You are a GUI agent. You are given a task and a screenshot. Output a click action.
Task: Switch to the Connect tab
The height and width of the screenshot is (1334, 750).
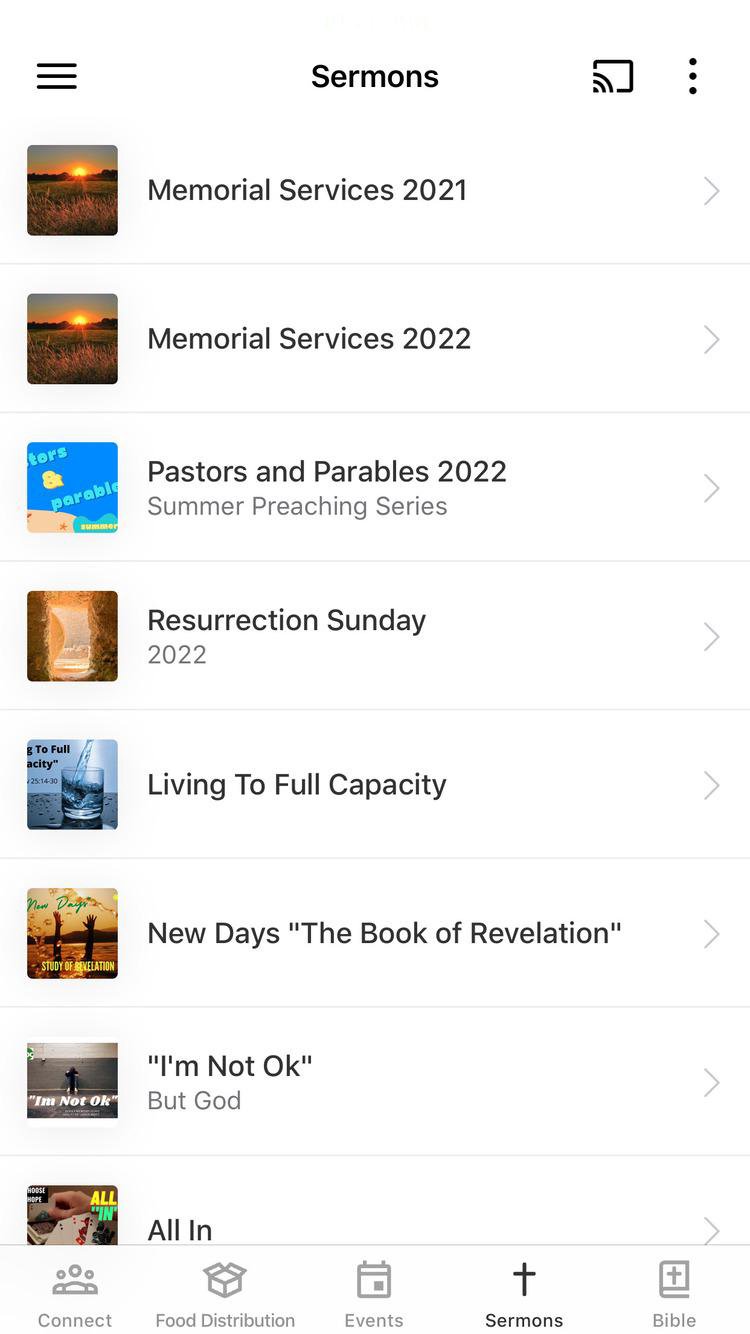click(x=75, y=1294)
